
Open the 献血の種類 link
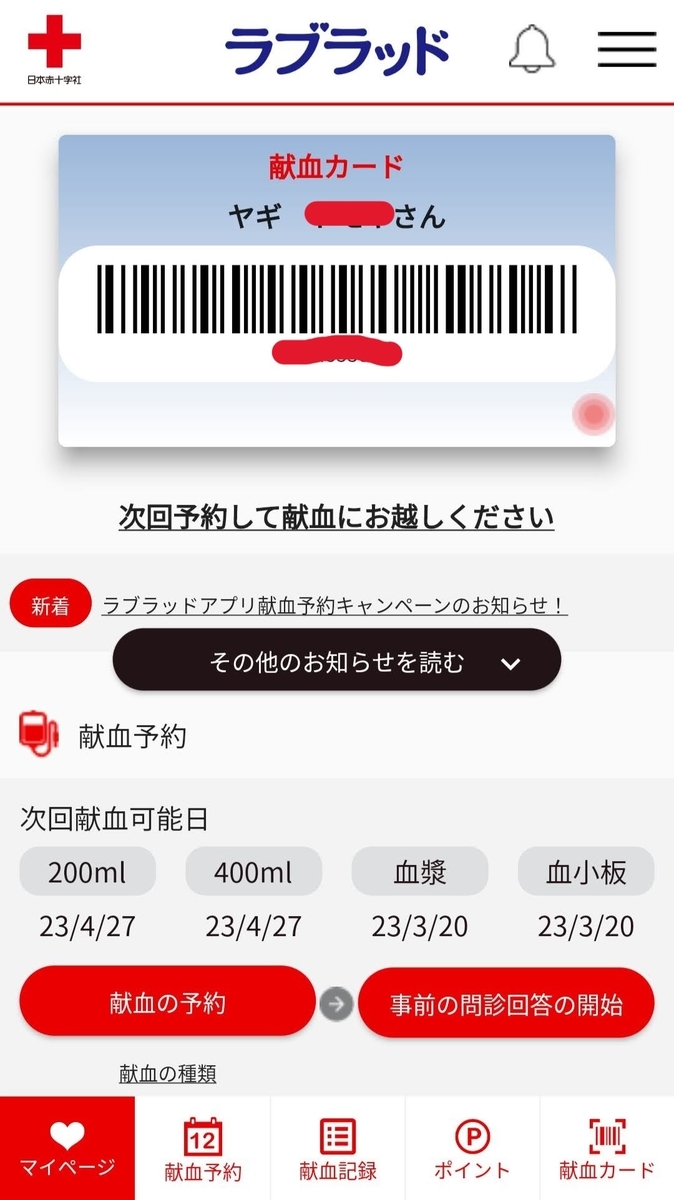(x=168, y=1074)
